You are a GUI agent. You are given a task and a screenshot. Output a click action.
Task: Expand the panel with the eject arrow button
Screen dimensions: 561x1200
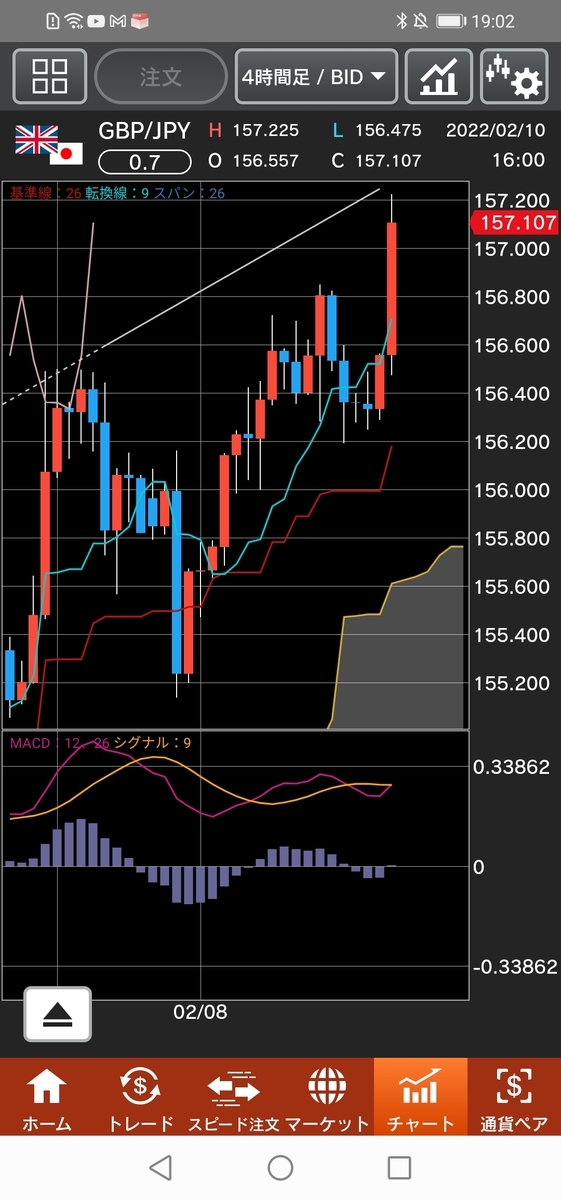pos(58,1014)
